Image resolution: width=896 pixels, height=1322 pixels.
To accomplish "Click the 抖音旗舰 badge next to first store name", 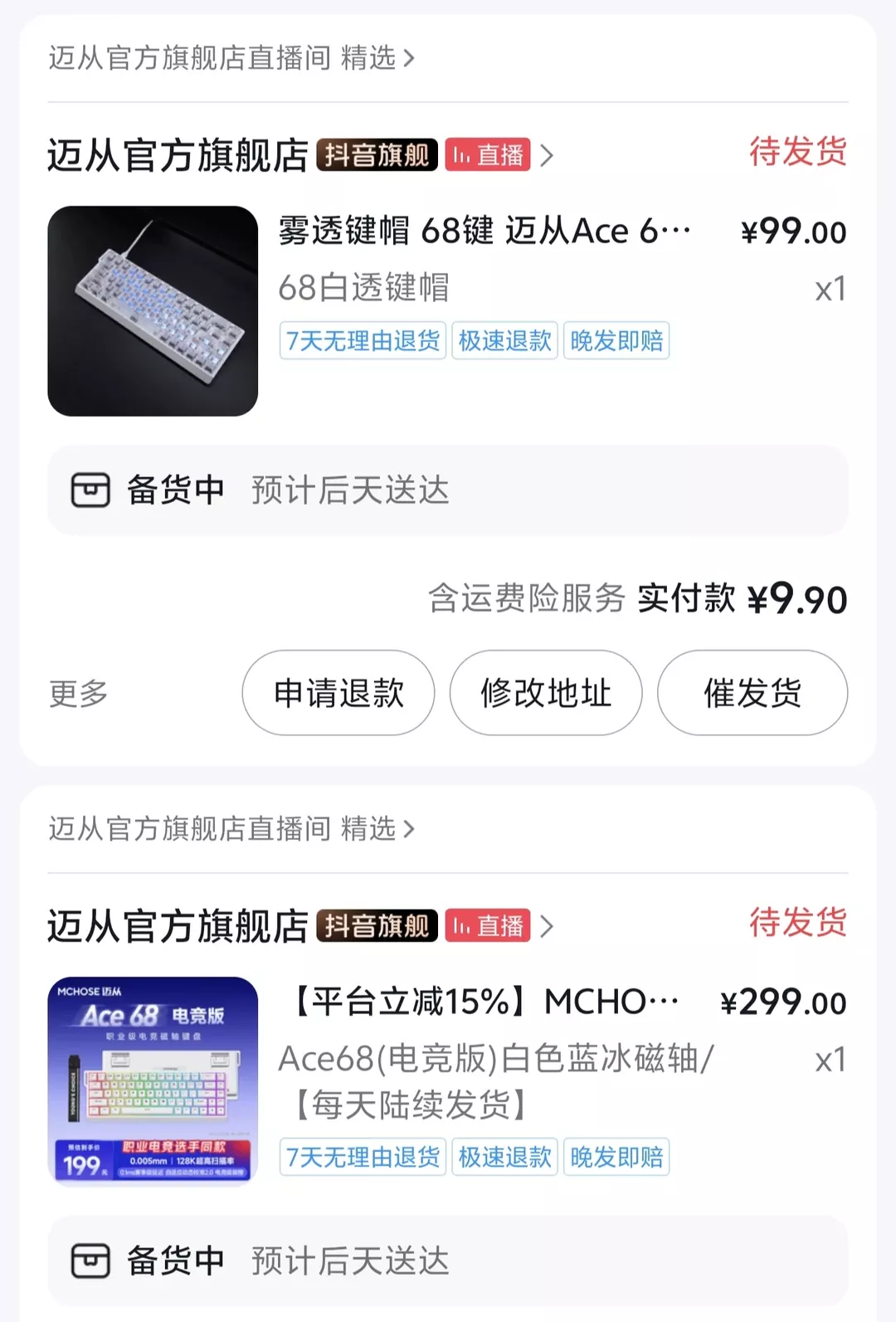I will [x=377, y=154].
